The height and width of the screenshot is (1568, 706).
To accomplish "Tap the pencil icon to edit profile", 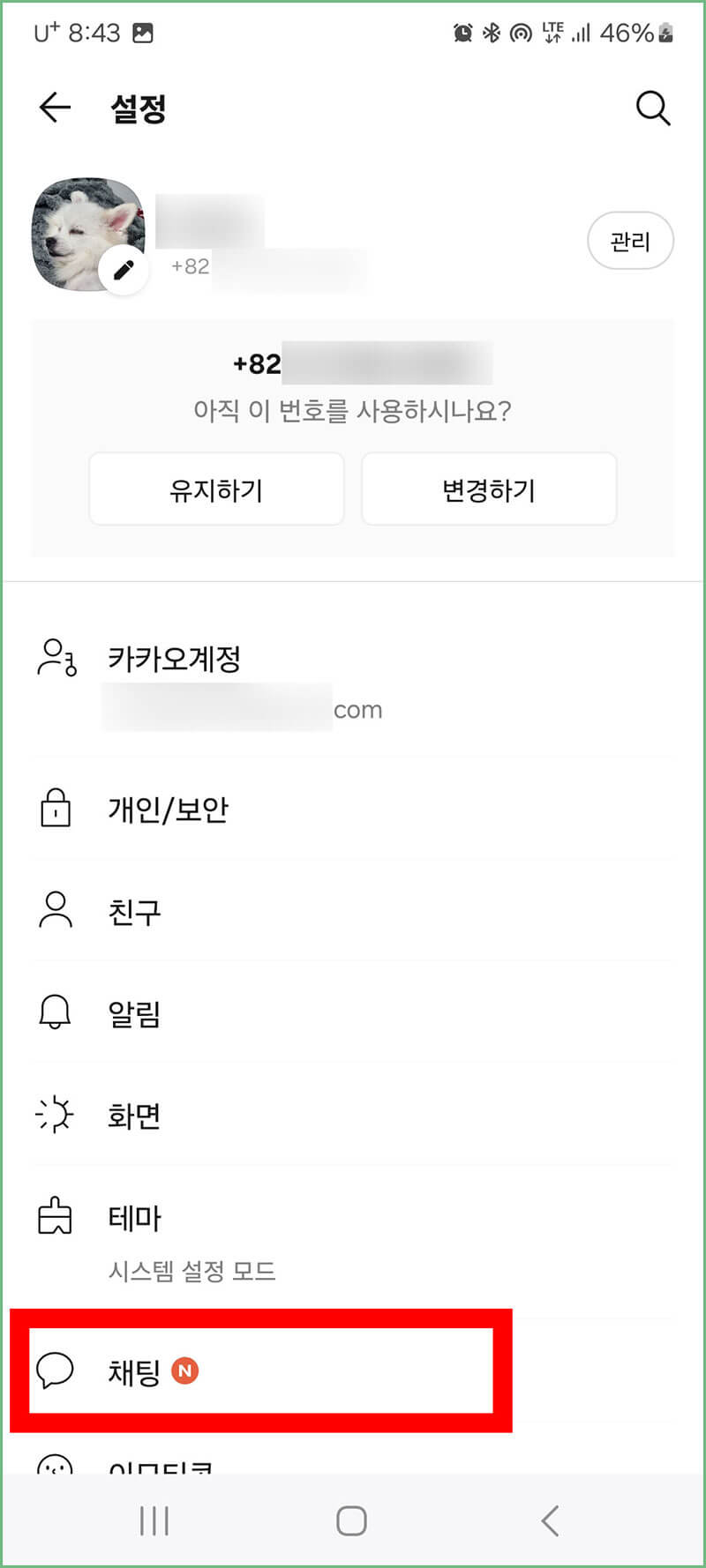I will pyautogui.click(x=123, y=270).
